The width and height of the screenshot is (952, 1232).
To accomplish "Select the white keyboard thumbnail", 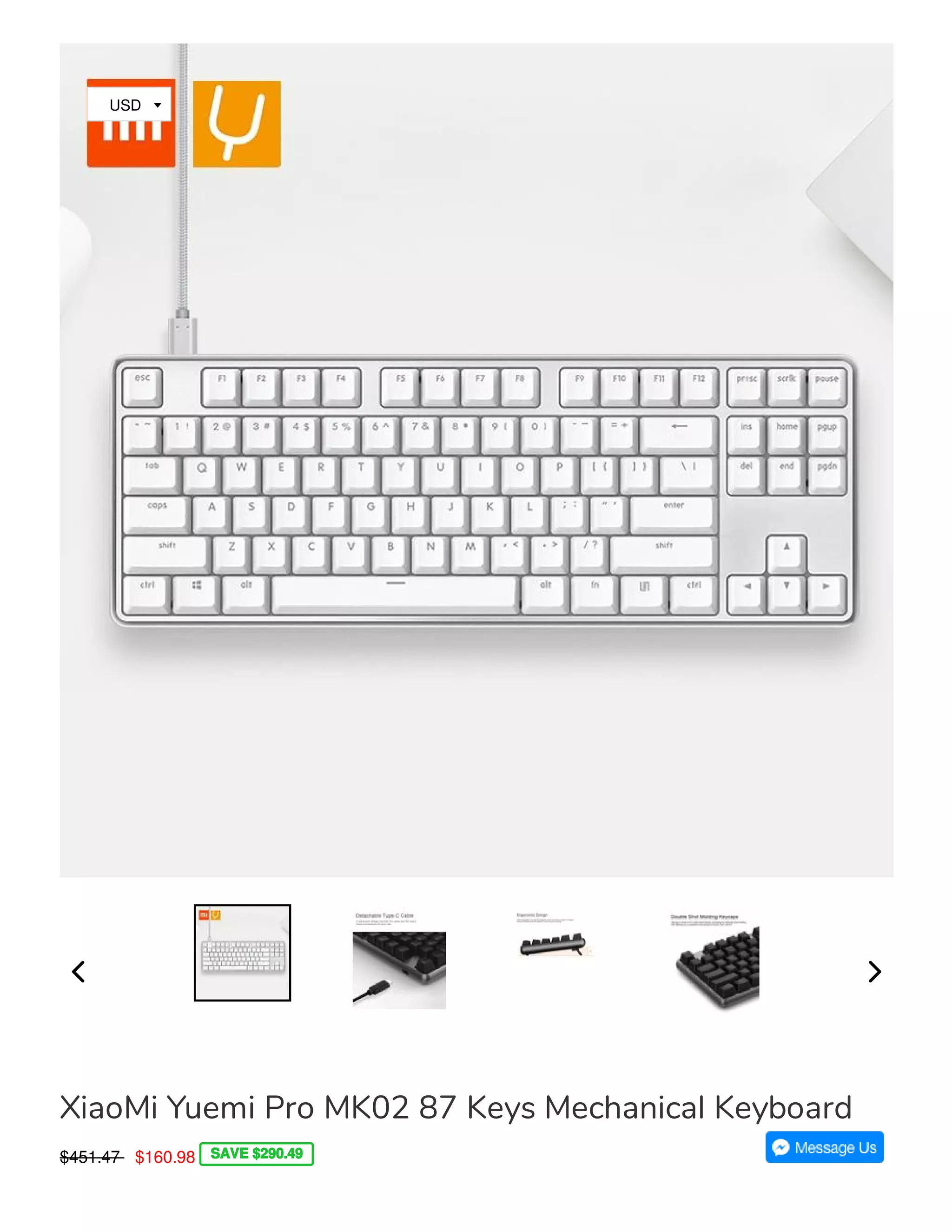I will [x=243, y=953].
